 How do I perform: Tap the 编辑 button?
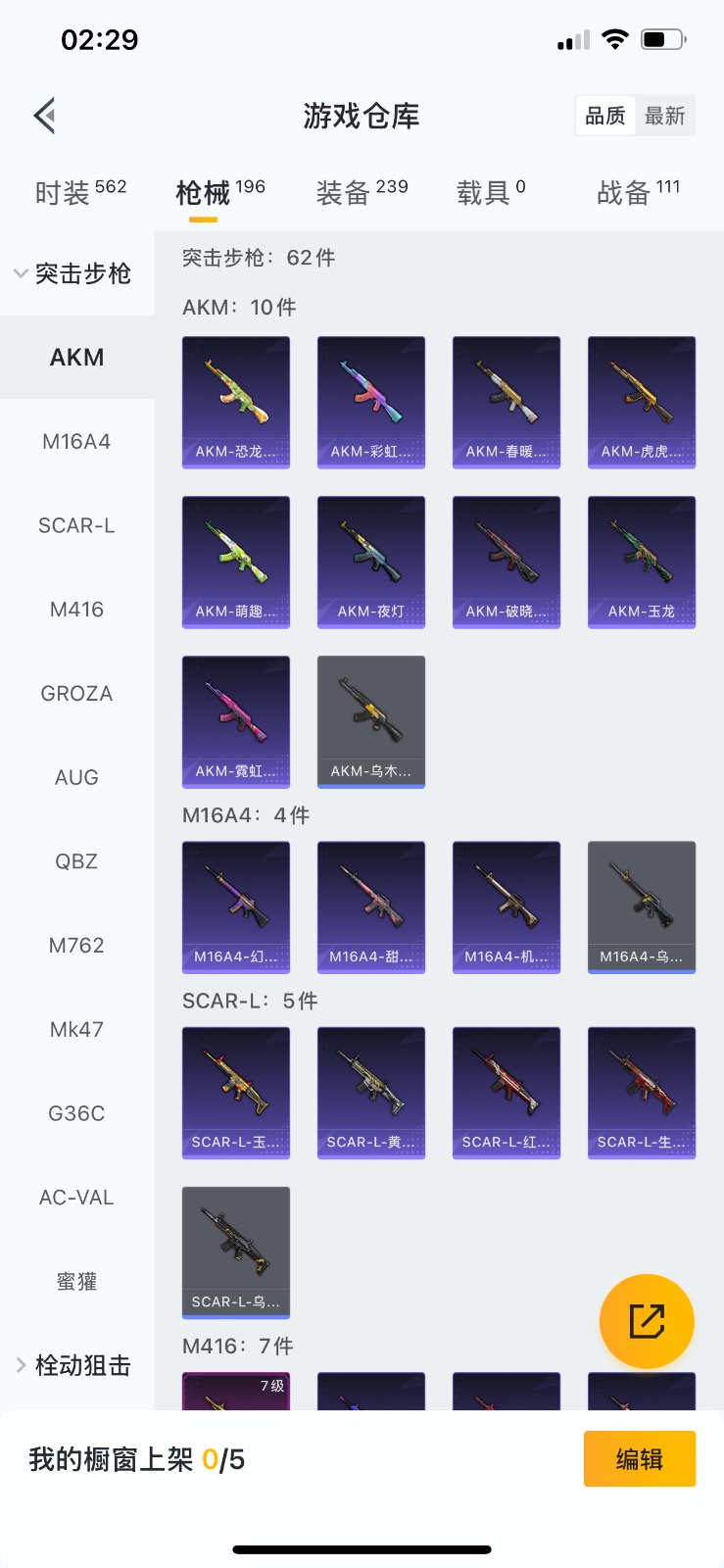click(639, 1459)
